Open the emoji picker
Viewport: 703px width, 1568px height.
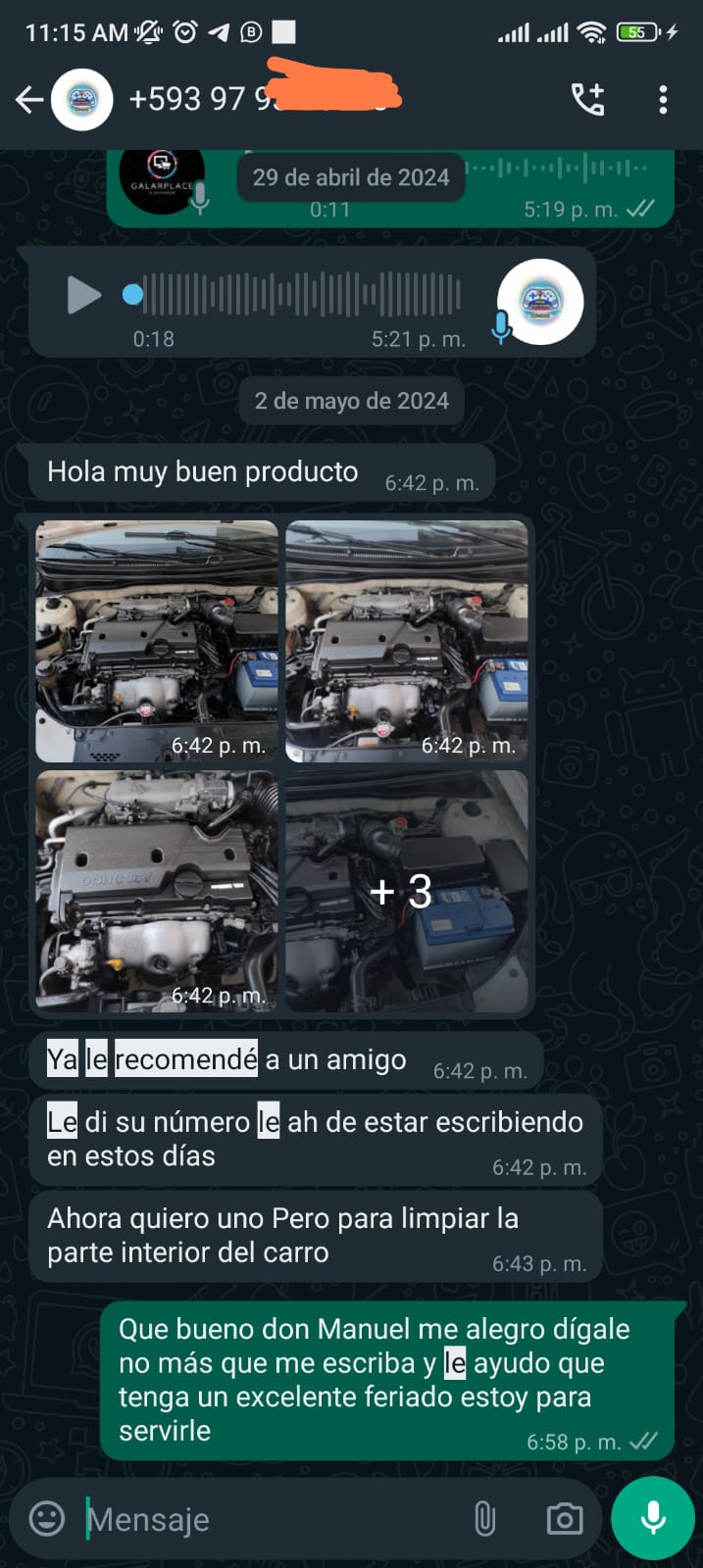(x=47, y=1519)
